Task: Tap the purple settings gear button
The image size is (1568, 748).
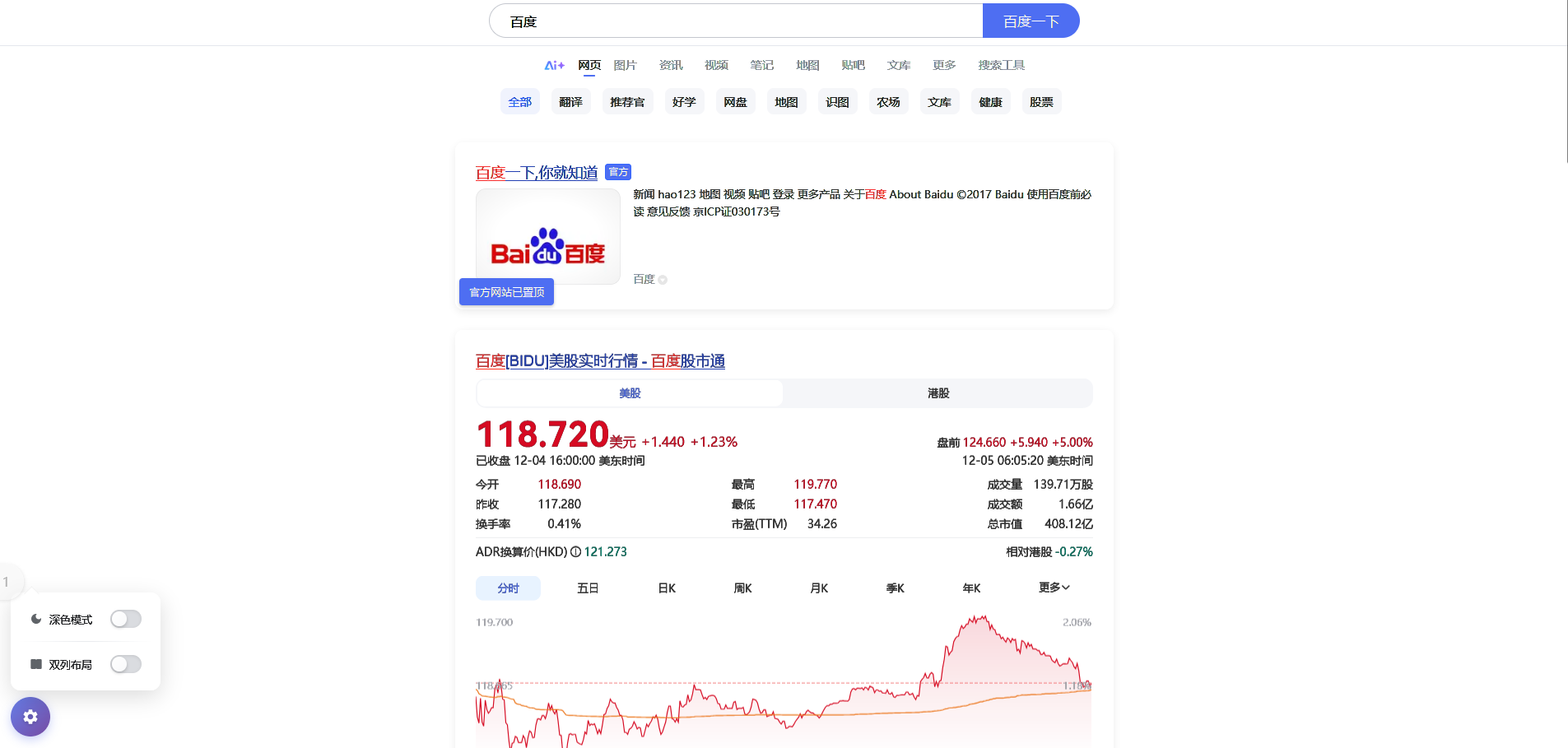Action: 30,717
